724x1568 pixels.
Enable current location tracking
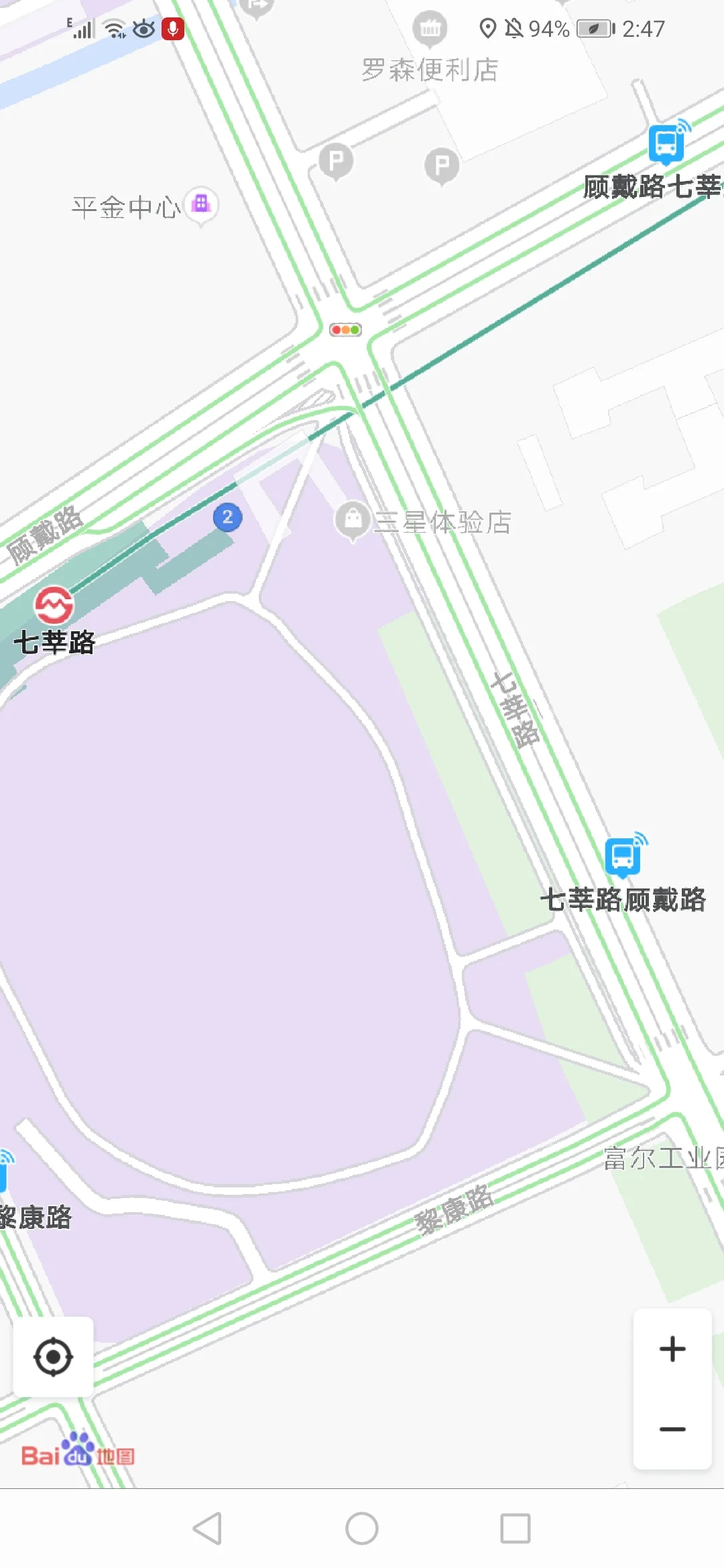coord(54,1355)
